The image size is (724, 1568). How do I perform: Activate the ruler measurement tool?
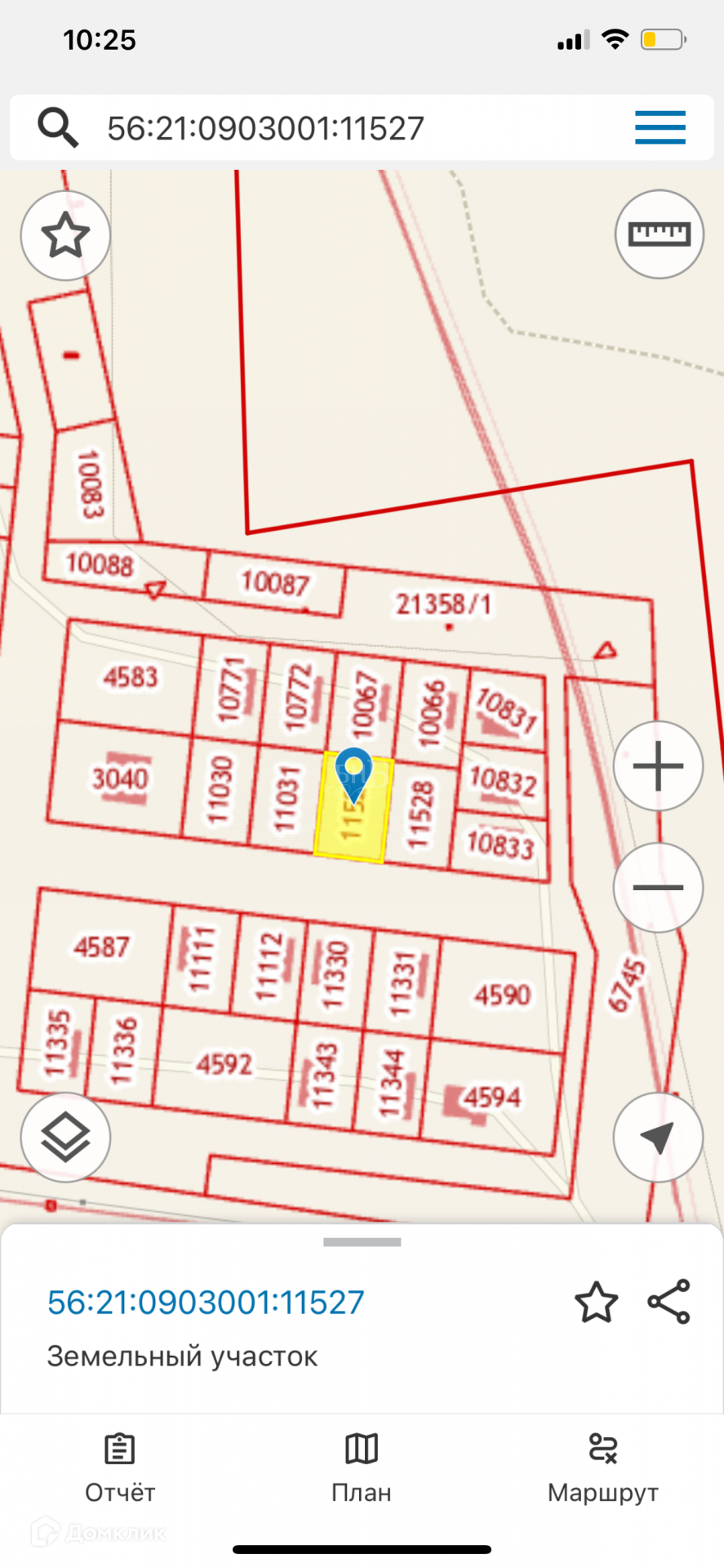[659, 234]
